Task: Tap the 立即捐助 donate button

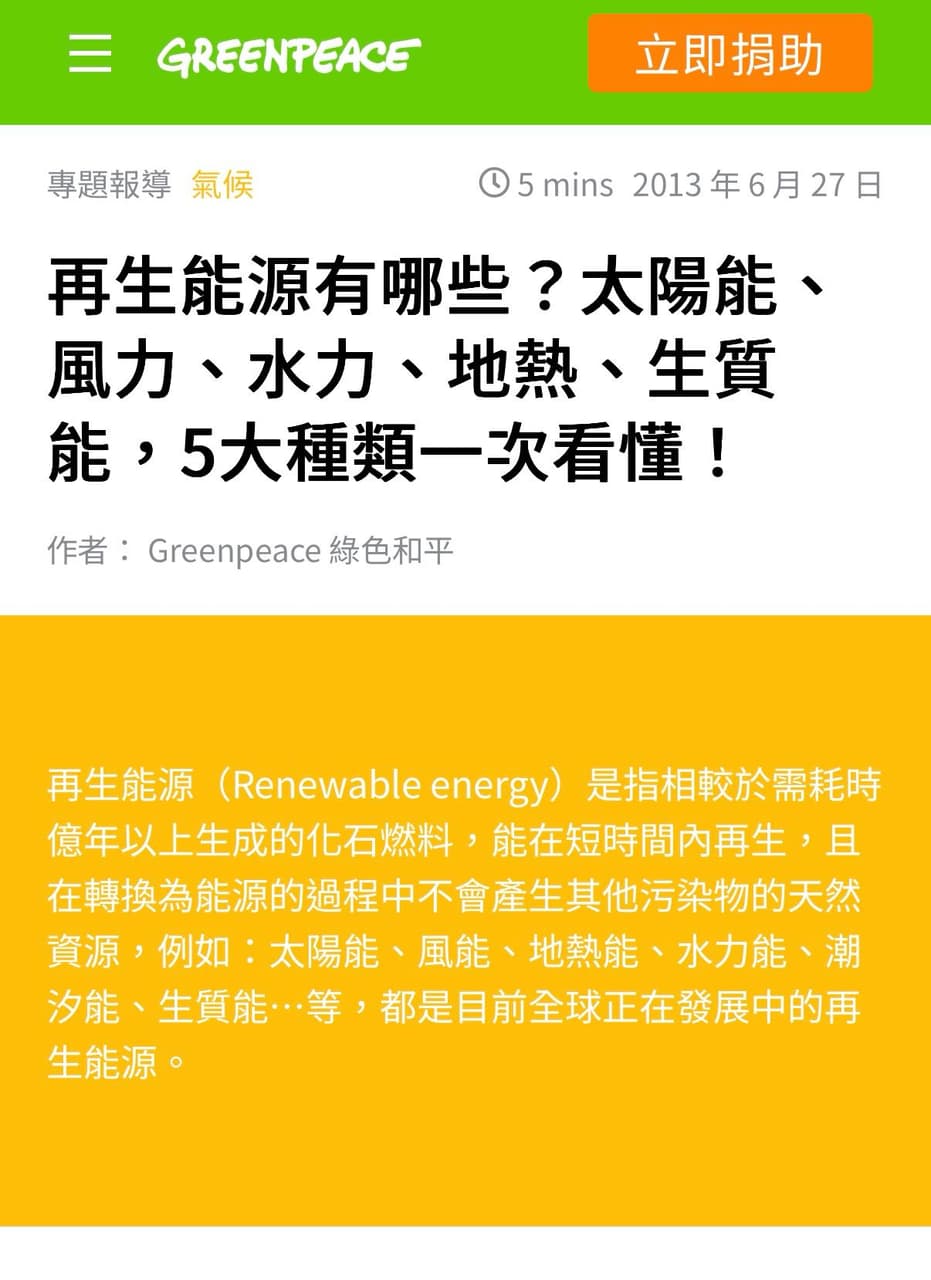Action: [730, 53]
